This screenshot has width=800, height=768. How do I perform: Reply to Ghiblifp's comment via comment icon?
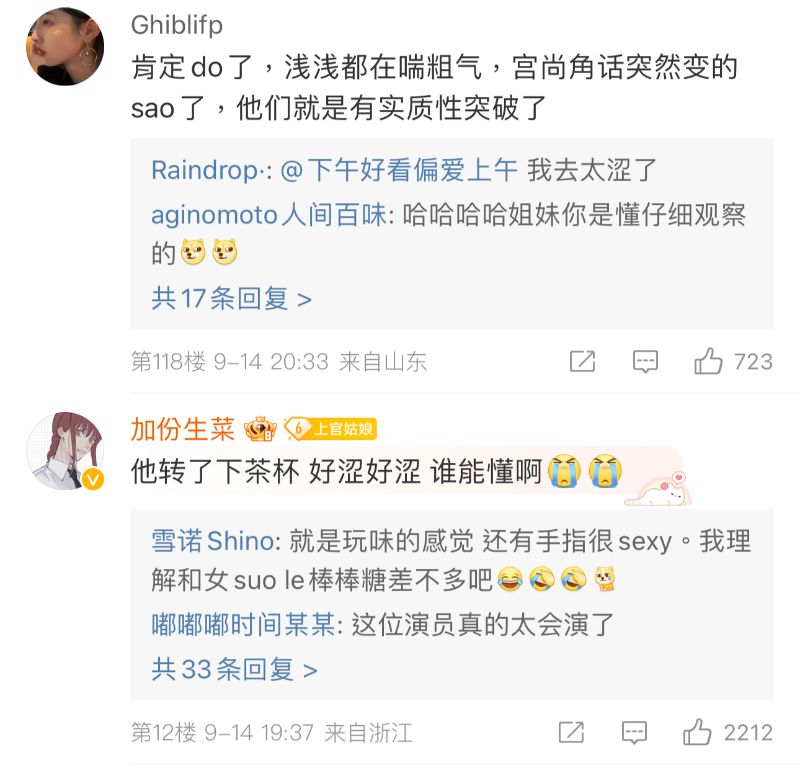[x=645, y=362]
